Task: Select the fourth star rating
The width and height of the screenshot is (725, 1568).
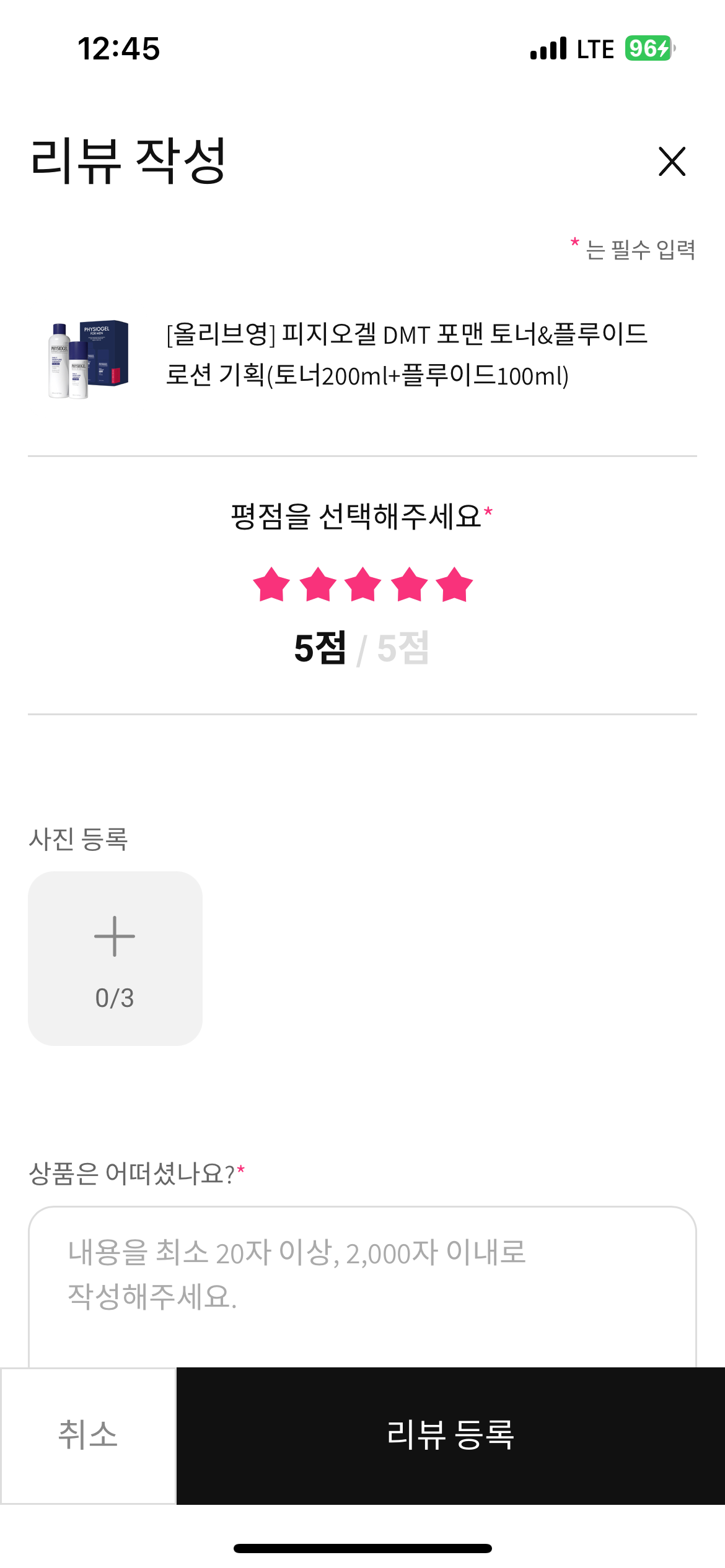Action: pyautogui.click(x=409, y=585)
